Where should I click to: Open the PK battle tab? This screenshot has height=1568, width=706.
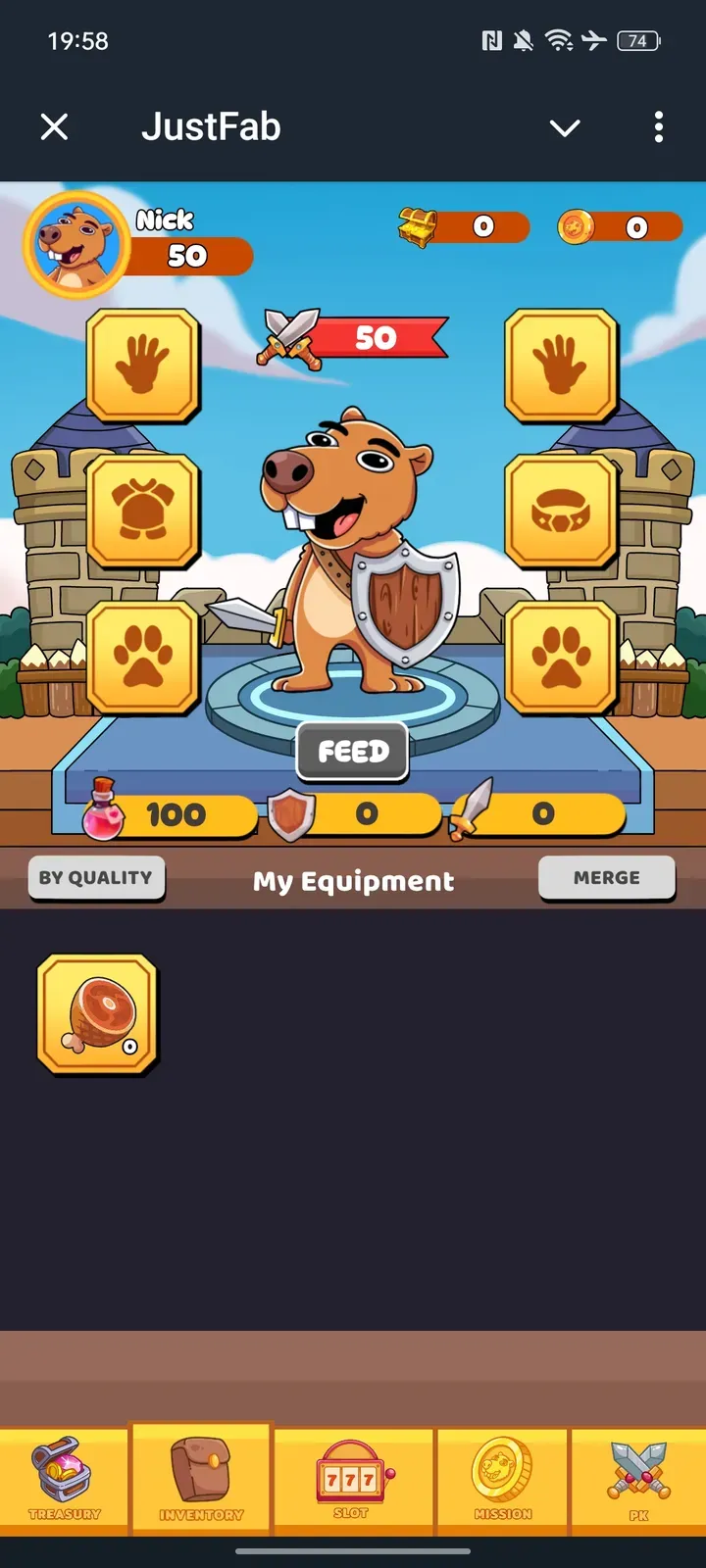tap(638, 1480)
